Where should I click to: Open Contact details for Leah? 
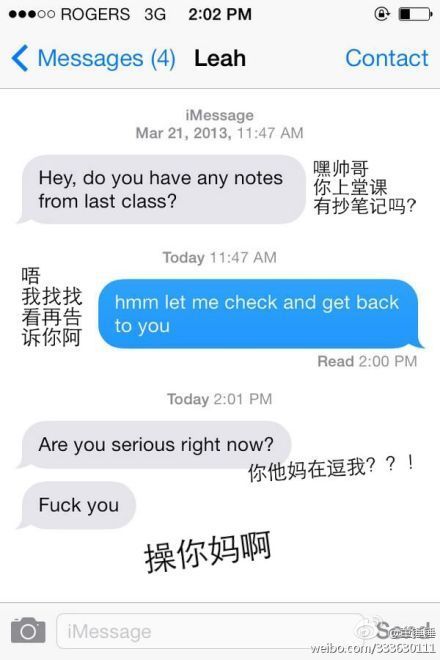point(387,58)
